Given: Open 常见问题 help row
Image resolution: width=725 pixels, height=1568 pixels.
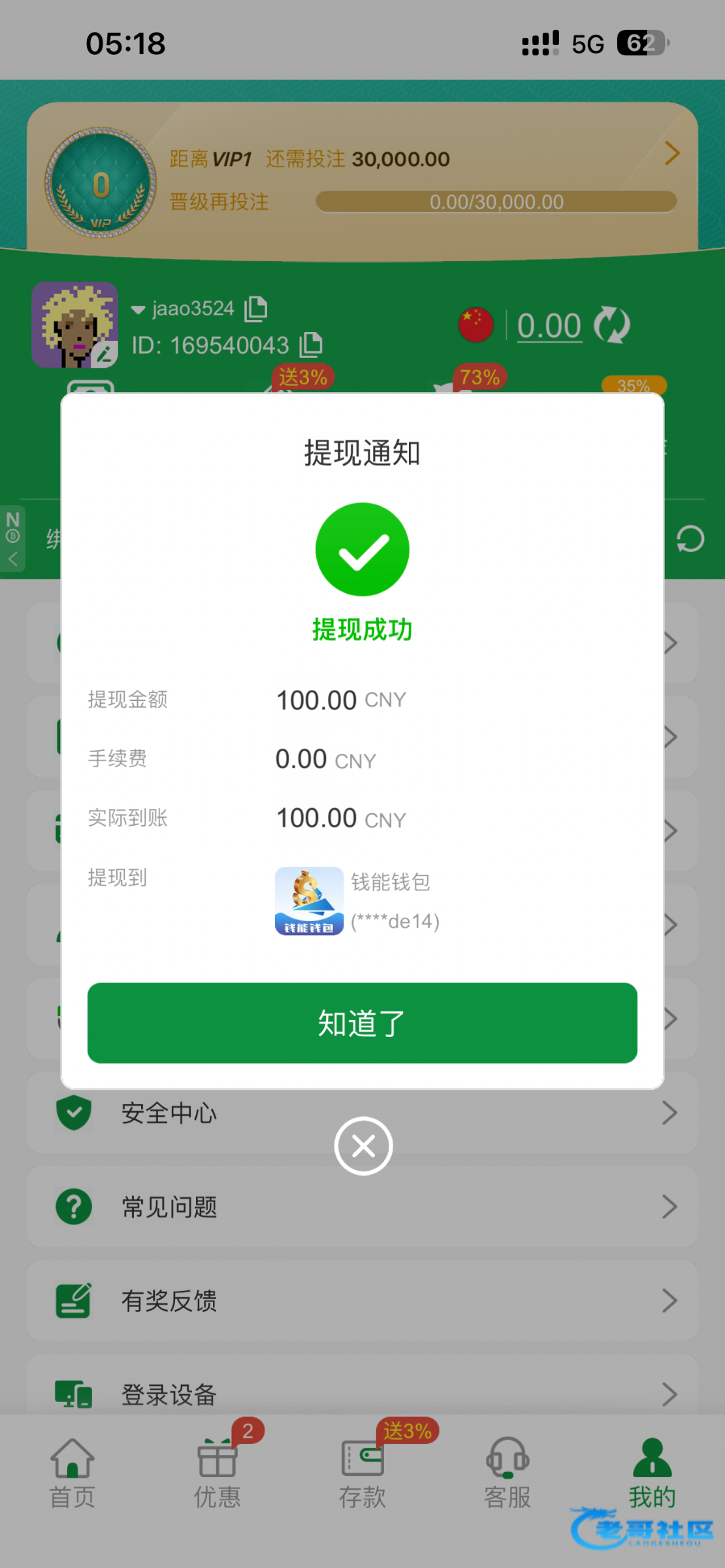Looking at the screenshot, I should click(362, 1207).
